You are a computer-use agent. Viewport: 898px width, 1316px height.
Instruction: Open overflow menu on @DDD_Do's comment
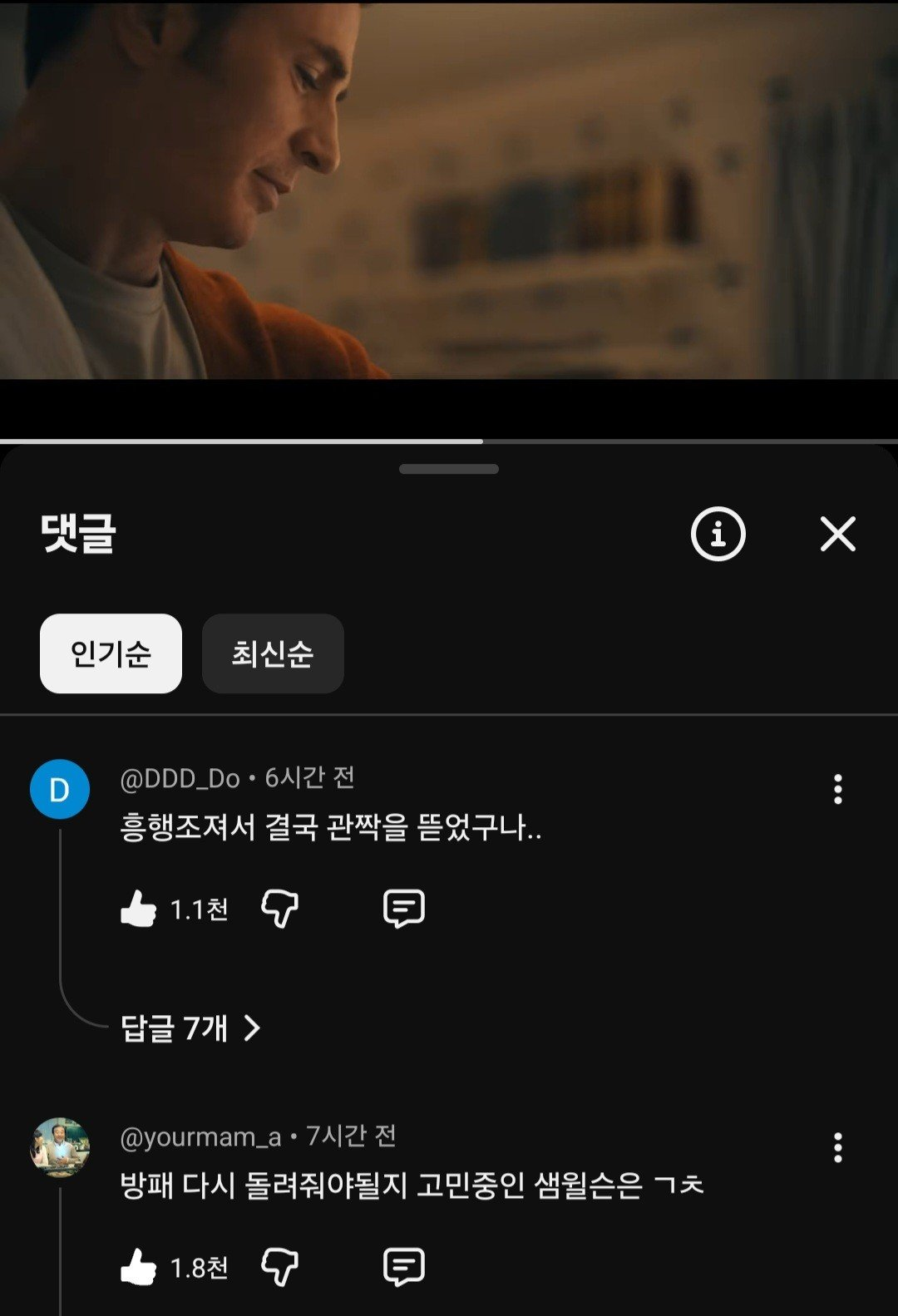(x=837, y=789)
